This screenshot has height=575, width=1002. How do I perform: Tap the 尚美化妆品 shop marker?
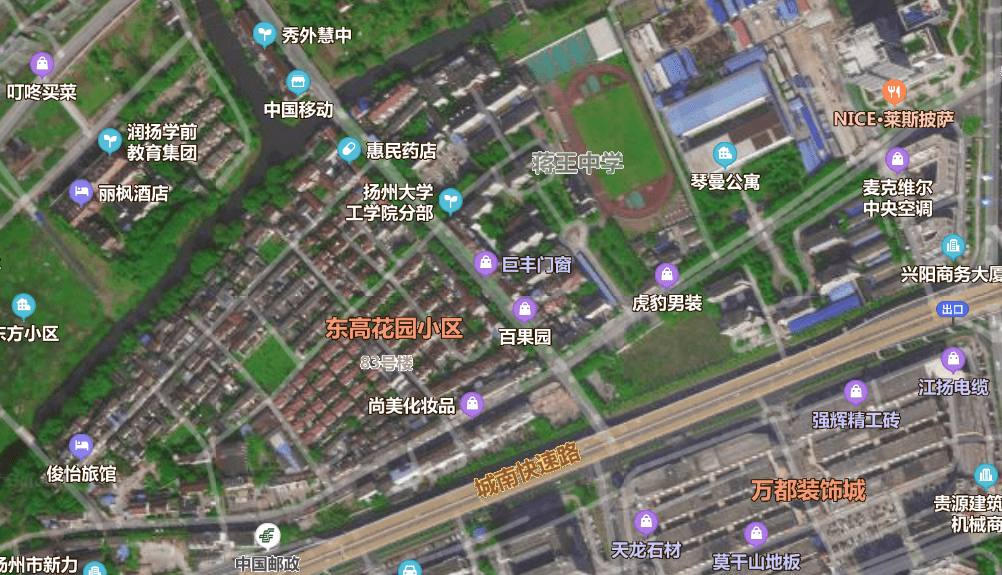point(473,405)
